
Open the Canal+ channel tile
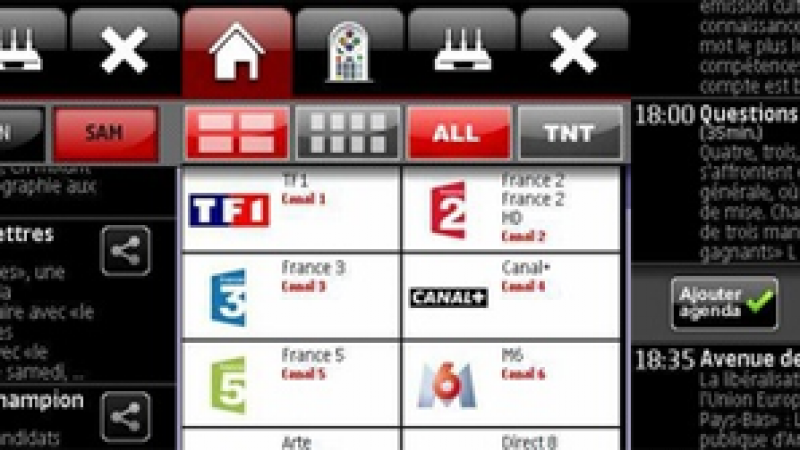511,297
